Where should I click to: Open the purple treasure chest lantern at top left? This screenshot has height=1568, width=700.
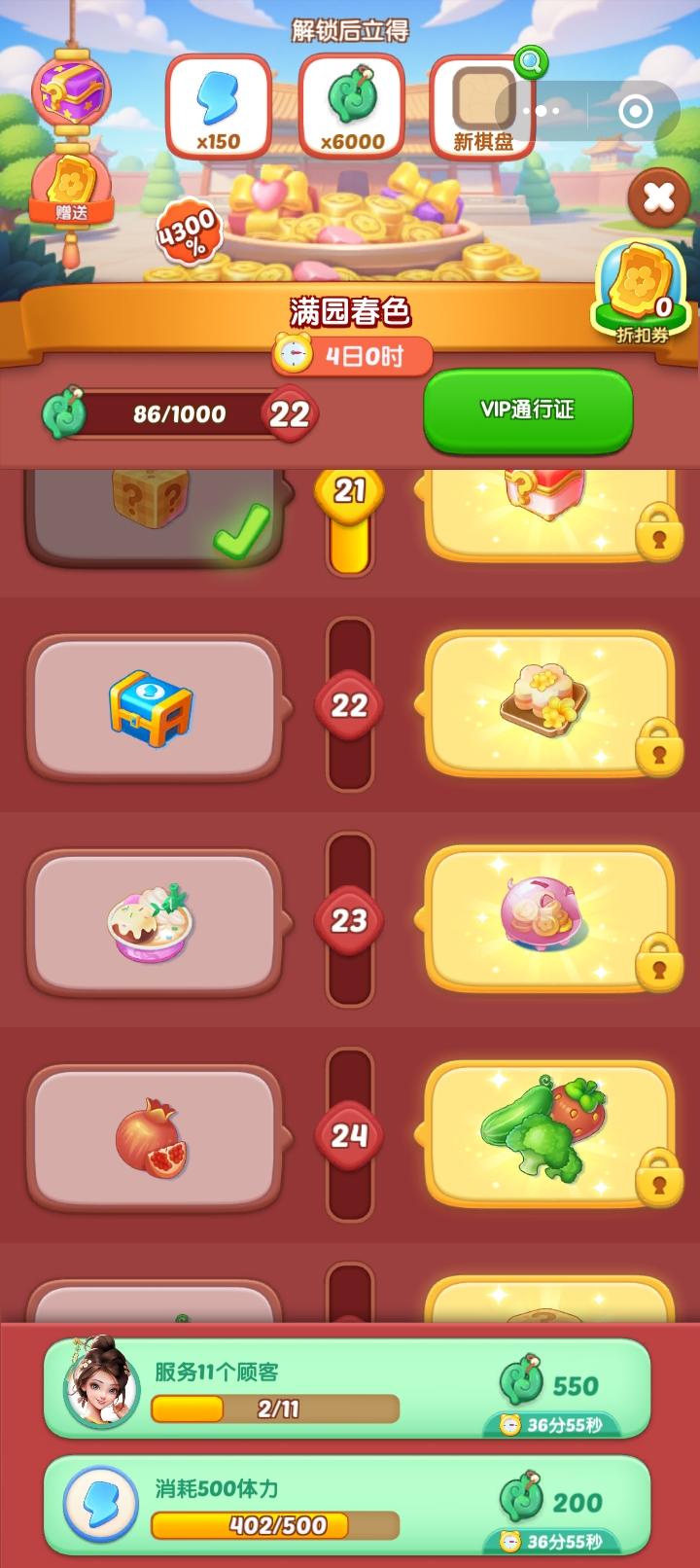coord(73,92)
